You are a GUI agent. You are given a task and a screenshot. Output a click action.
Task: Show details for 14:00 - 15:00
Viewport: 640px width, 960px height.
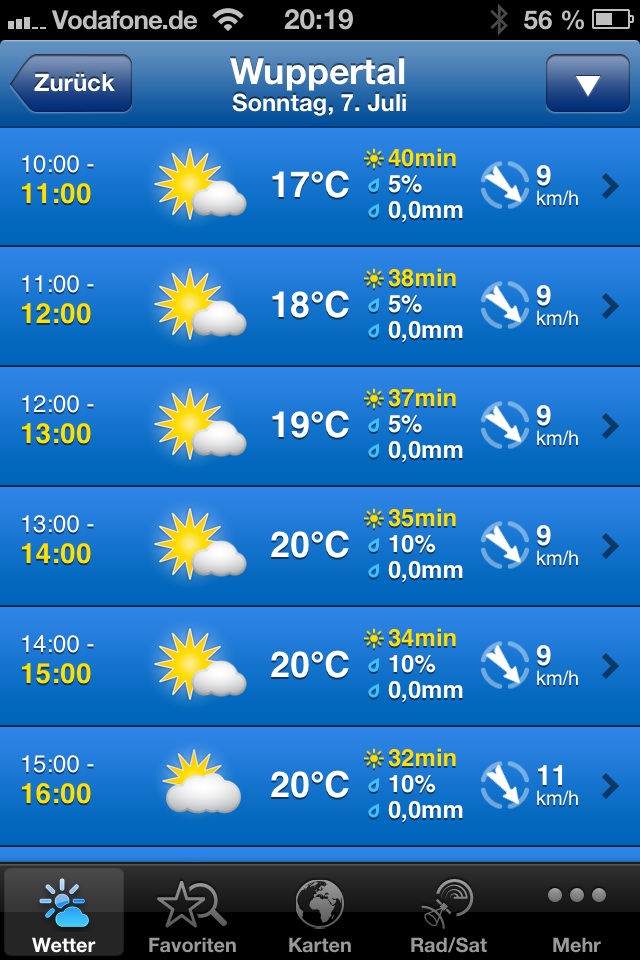[320, 666]
